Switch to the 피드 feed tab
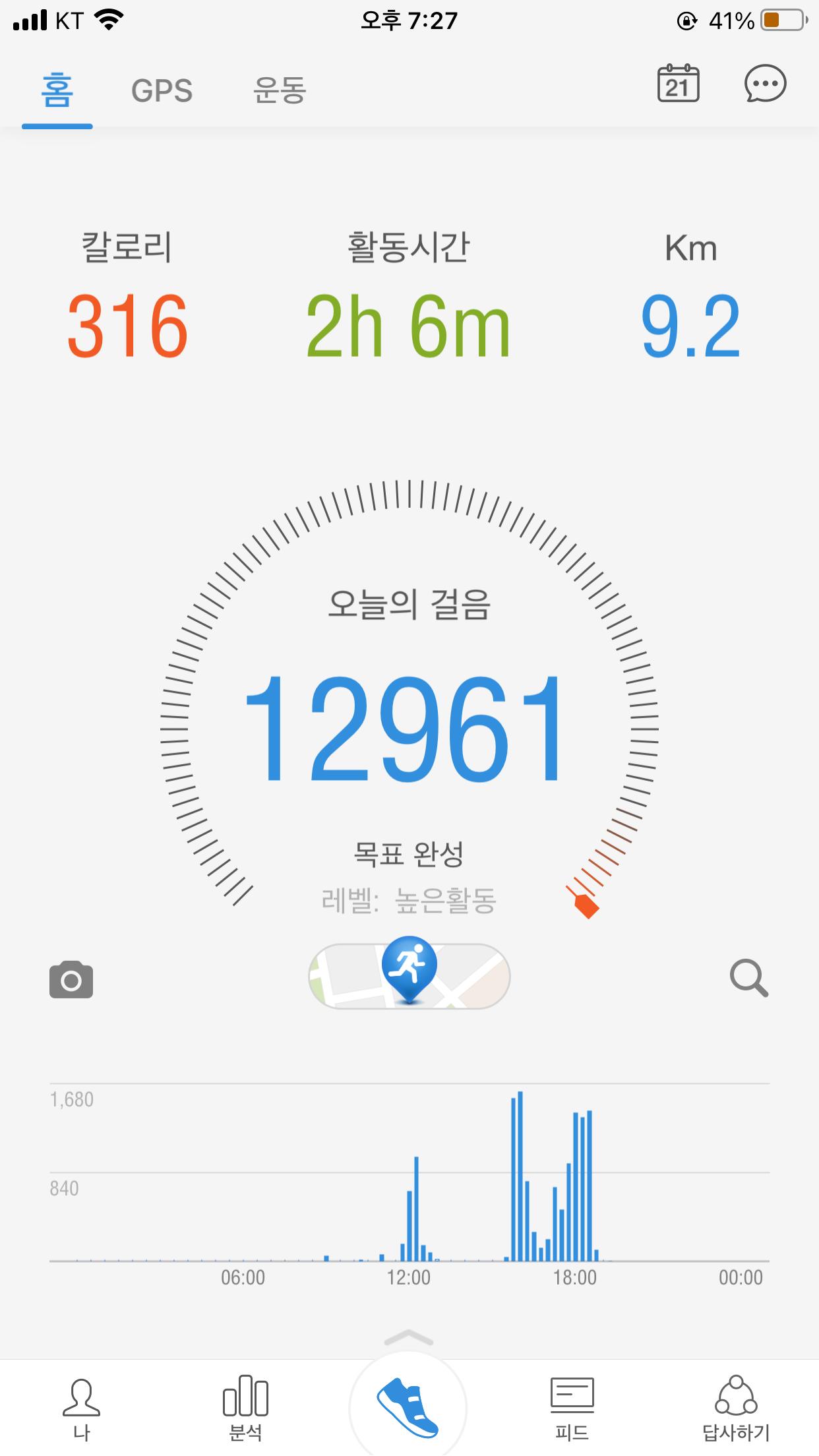 coord(572,1409)
